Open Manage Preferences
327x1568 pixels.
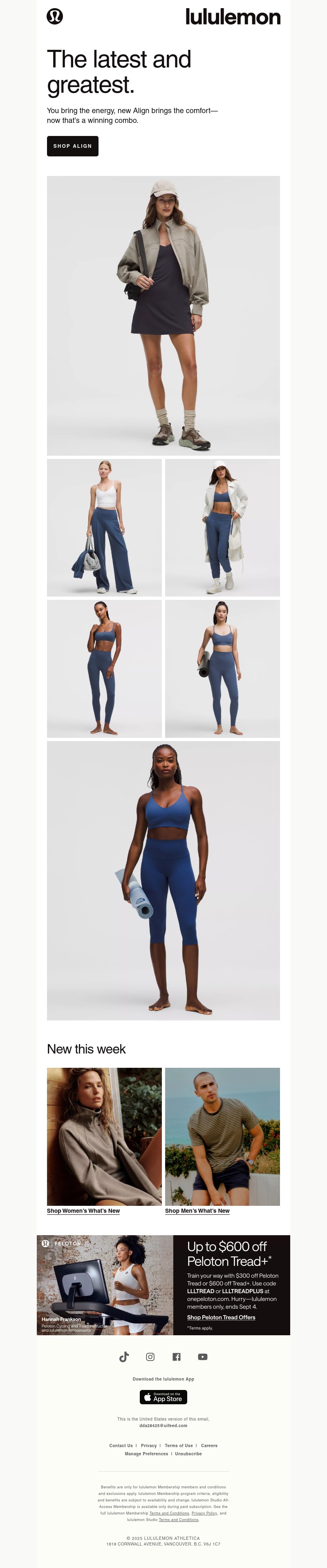click(146, 1454)
